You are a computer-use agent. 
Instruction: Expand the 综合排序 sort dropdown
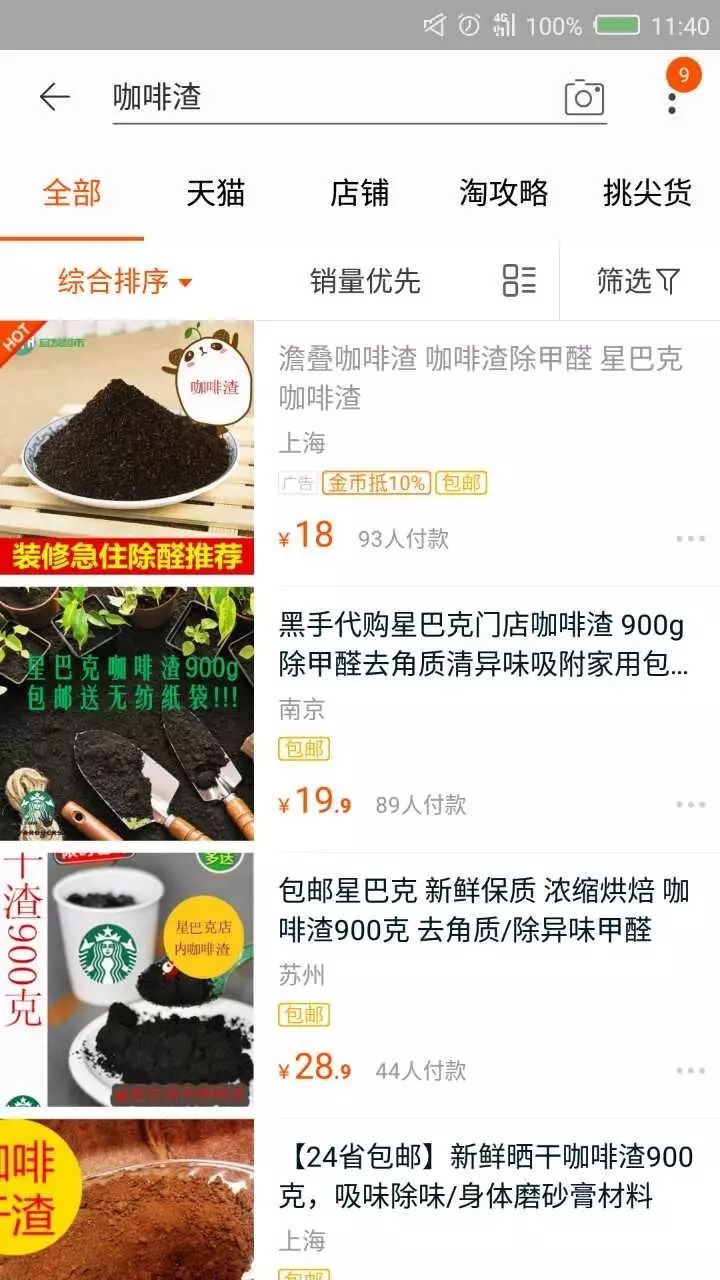coord(124,281)
